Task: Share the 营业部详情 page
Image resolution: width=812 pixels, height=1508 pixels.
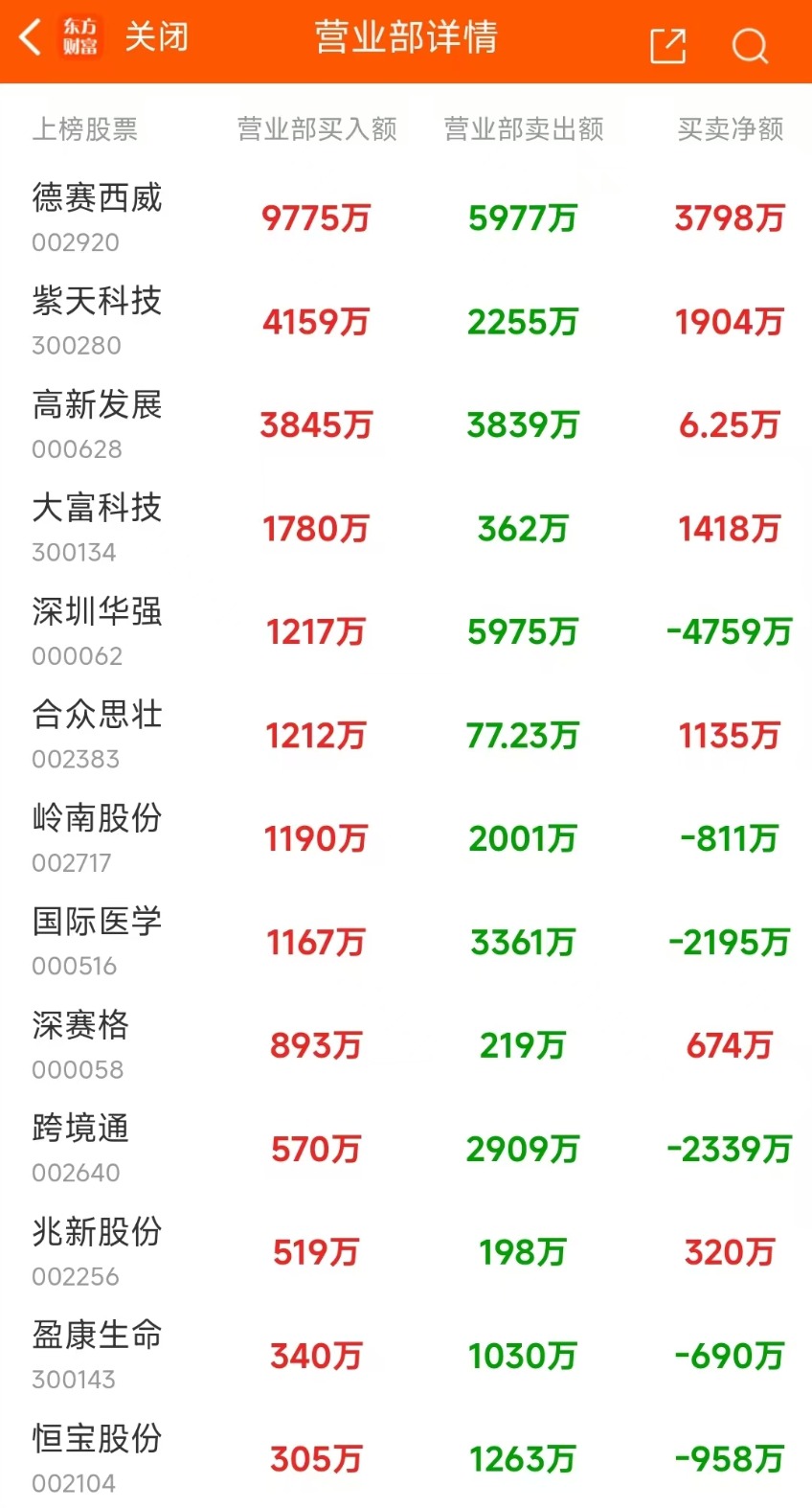Action: click(x=667, y=44)
